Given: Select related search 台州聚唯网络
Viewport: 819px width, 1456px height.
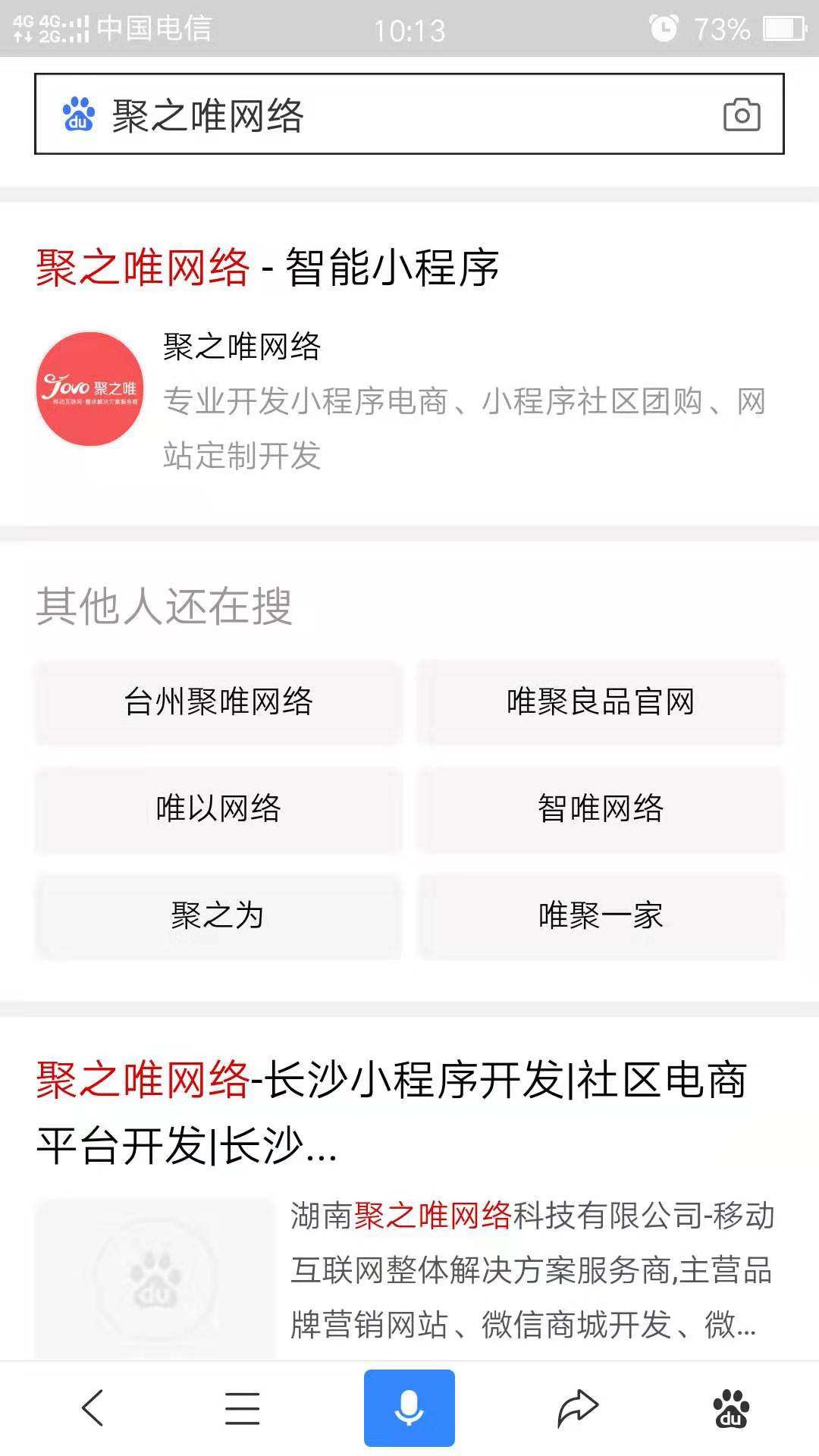Looking at the screenshot, I should (x=218, y=701).
